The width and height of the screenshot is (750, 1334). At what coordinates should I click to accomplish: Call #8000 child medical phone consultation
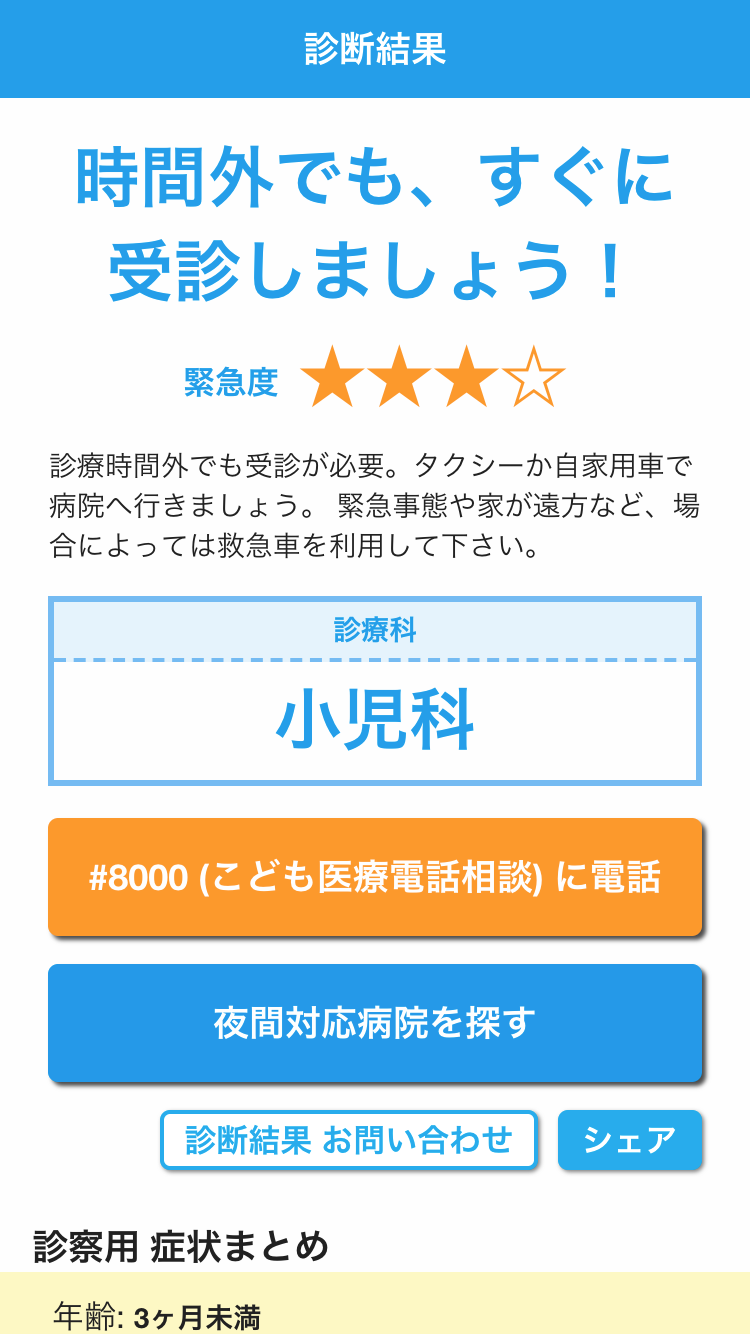[x=375, y=877]
